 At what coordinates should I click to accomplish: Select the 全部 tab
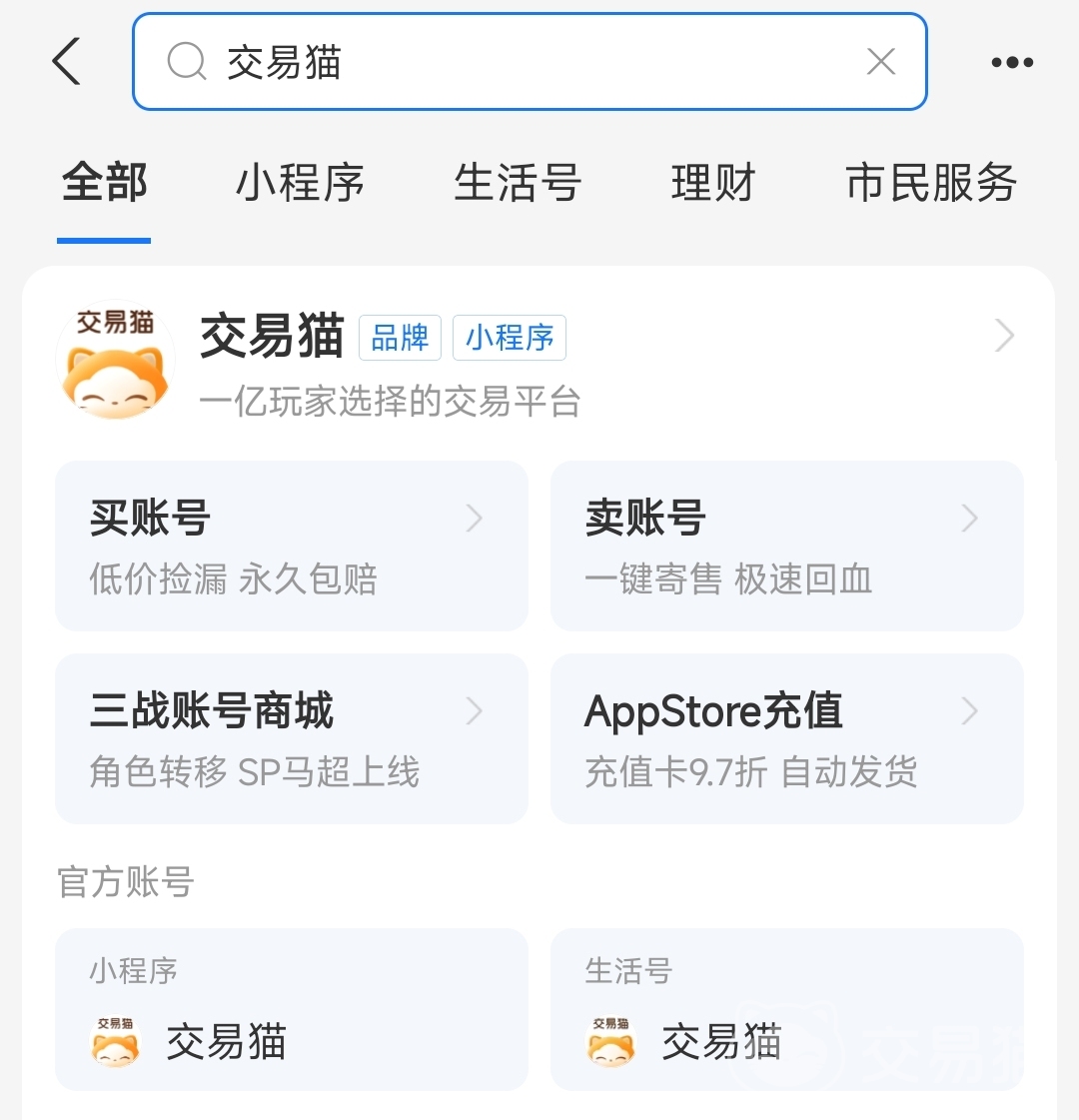(104, 184)
